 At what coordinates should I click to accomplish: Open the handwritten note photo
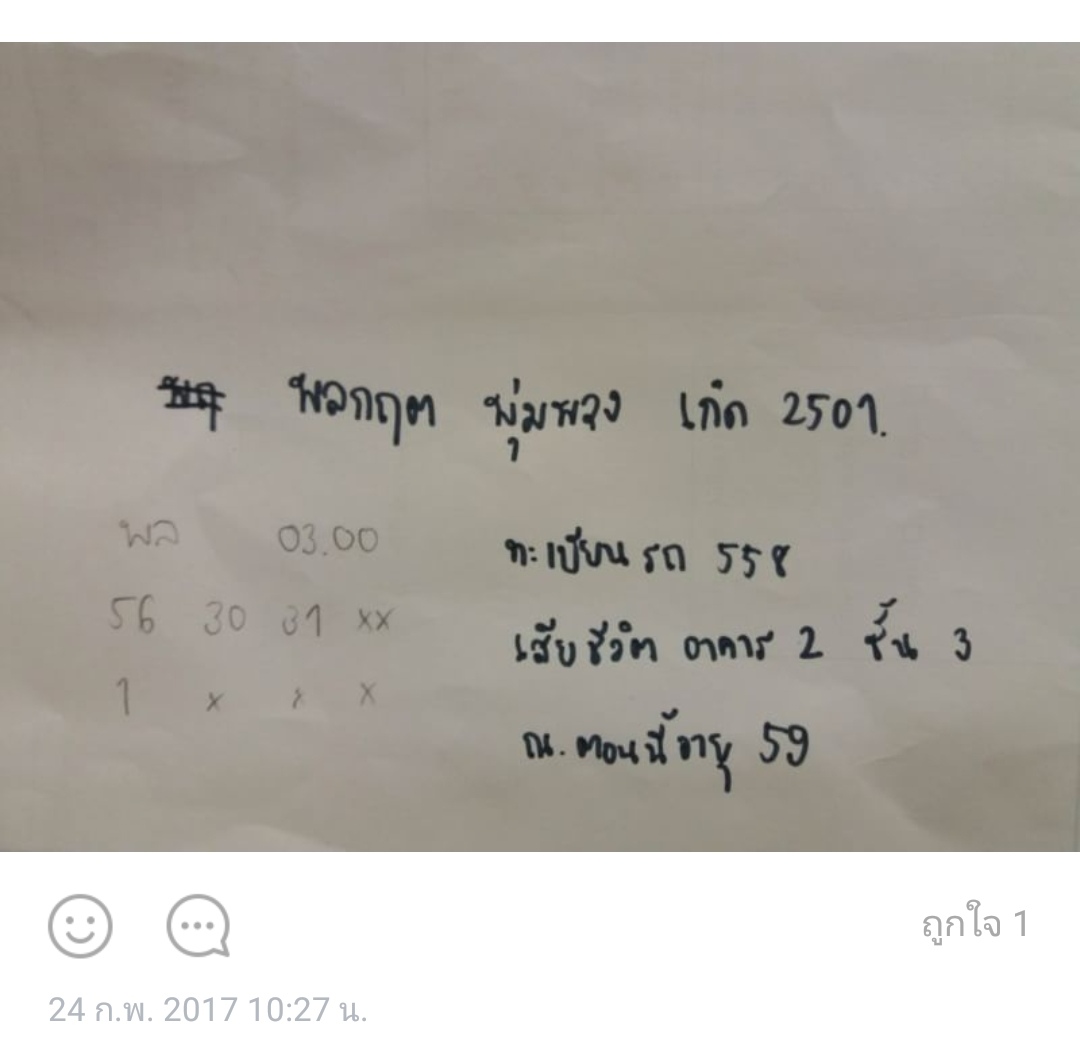click(540, 446)
